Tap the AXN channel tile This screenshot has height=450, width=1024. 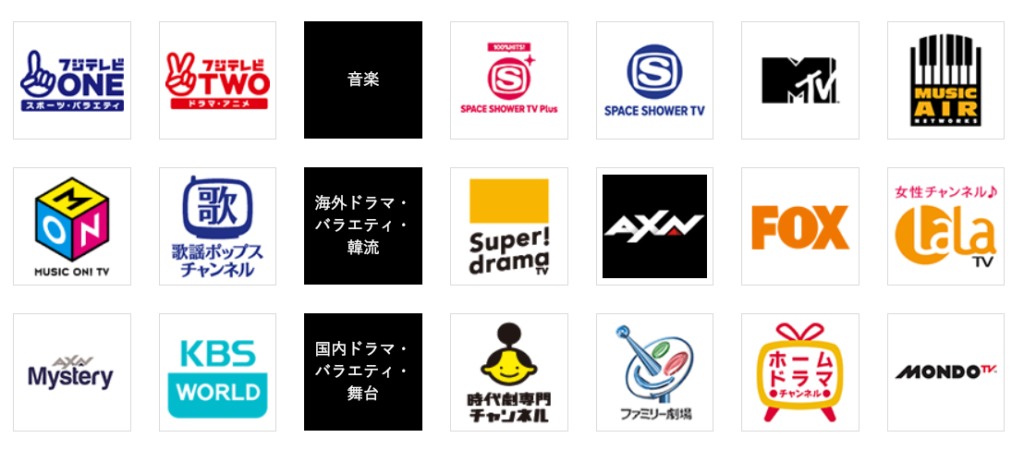(x=654, y=226)
